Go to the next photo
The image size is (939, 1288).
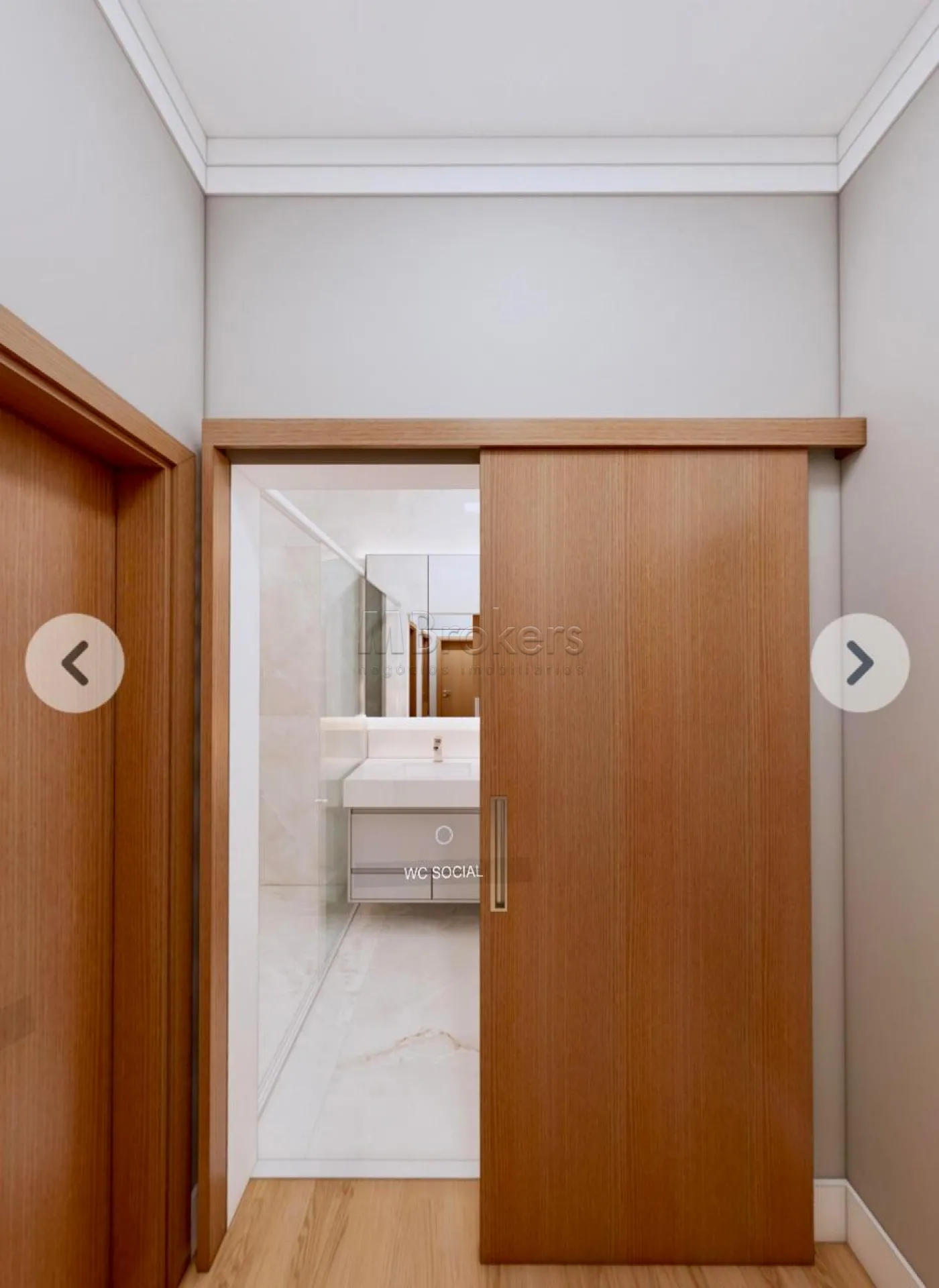(859, 662)
